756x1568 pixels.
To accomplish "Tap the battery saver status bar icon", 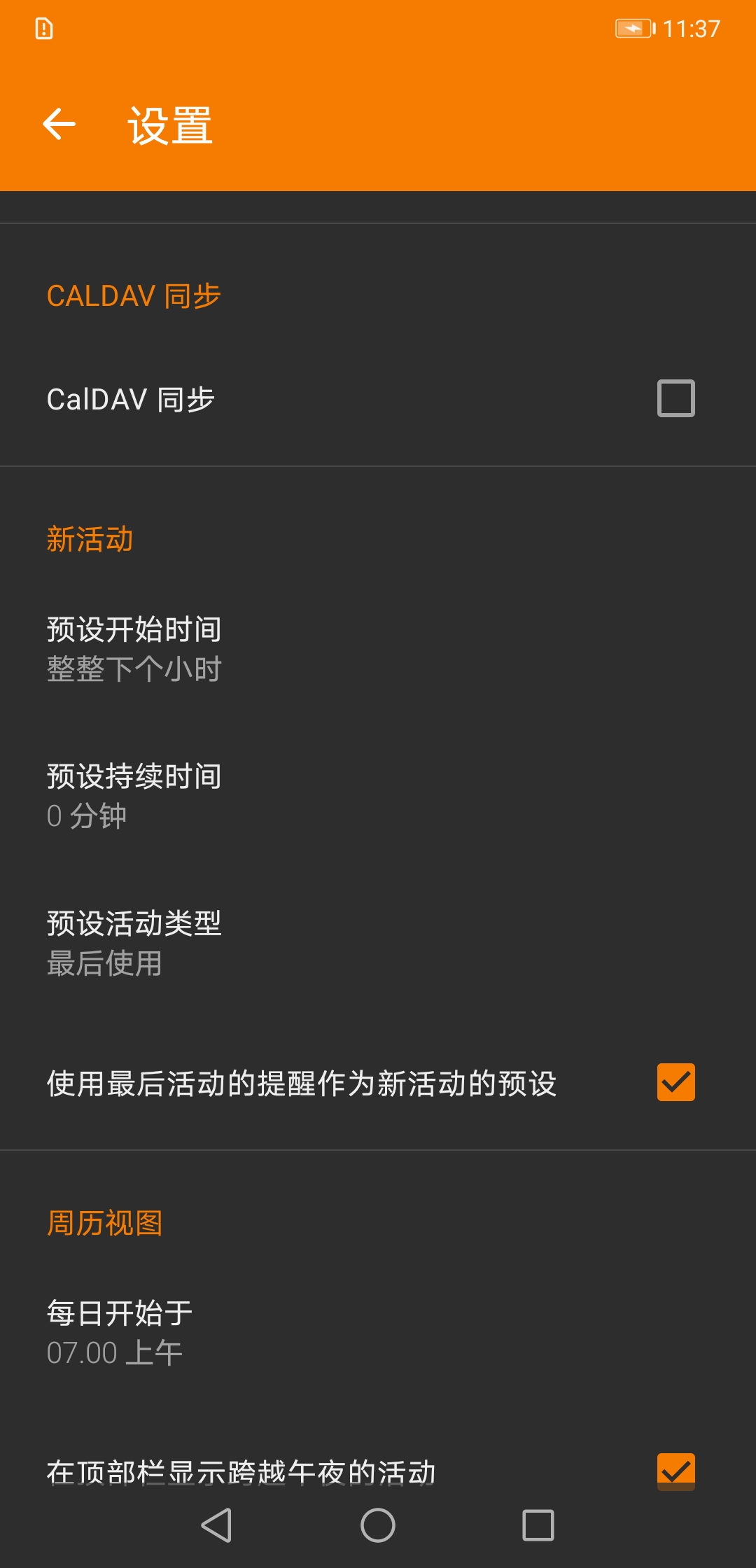I will click(633, 28).
